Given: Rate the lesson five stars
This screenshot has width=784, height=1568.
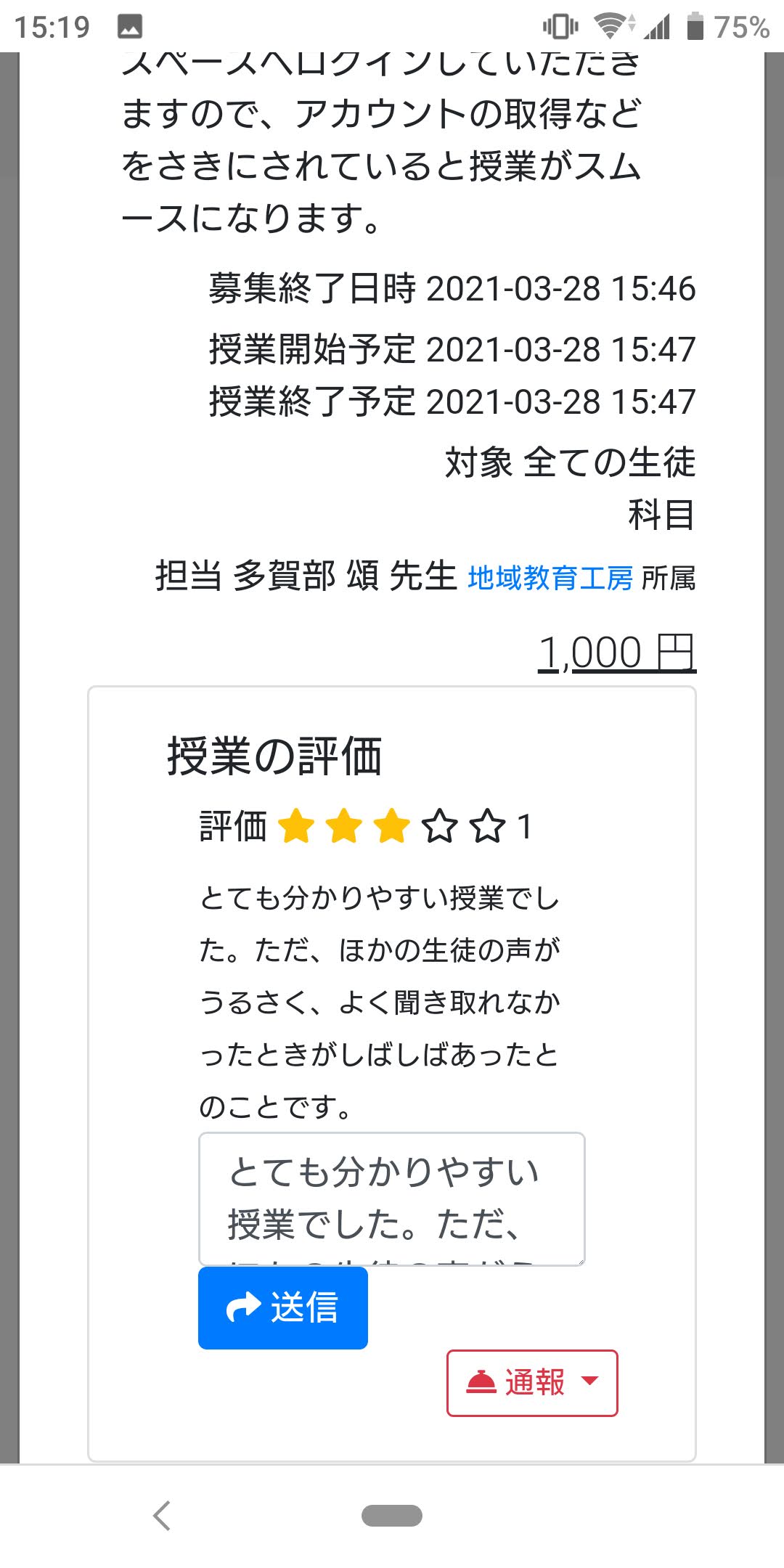Looking at the screenshot, I should [x=488, y=826].
